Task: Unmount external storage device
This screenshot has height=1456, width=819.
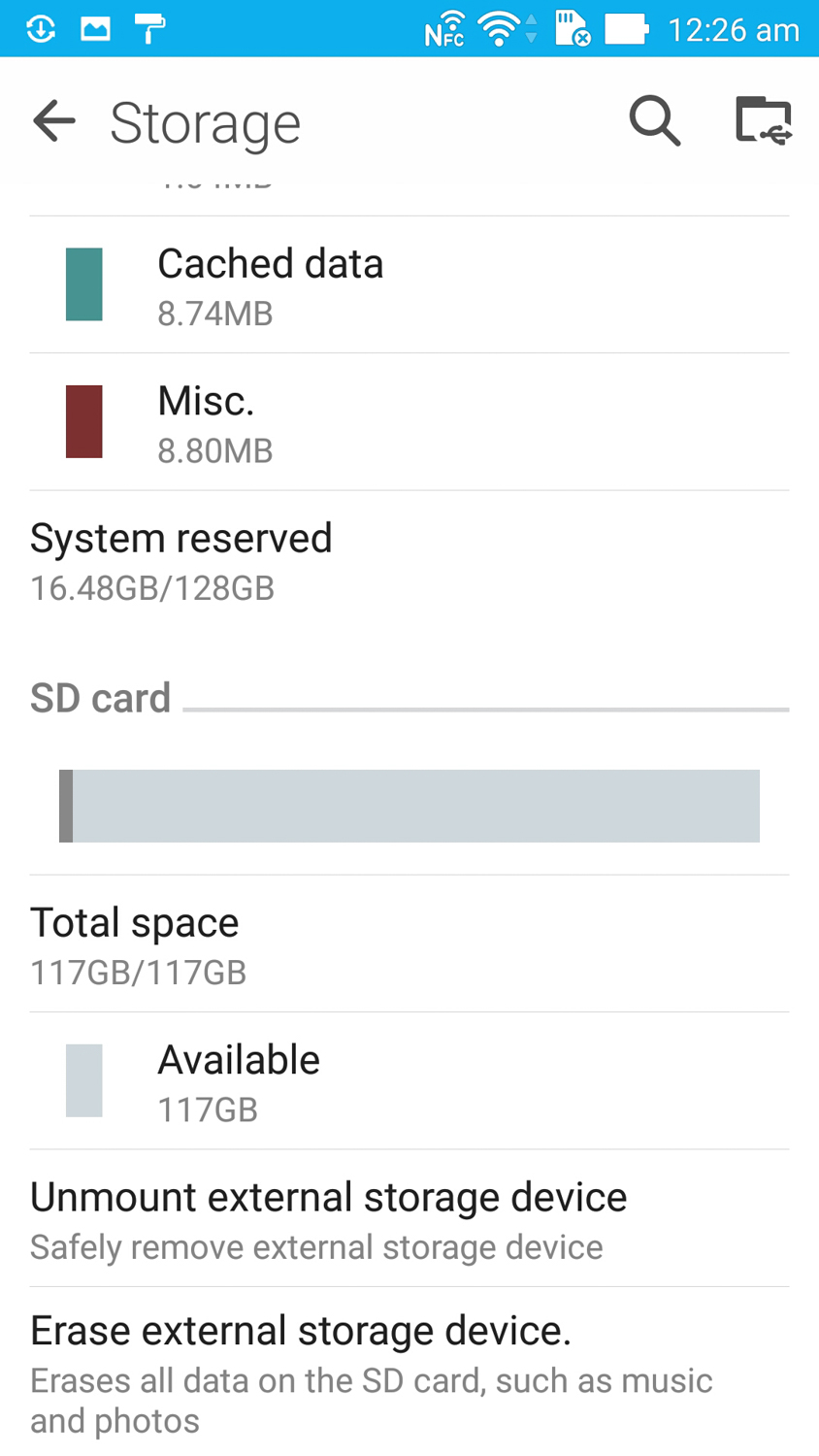Action: [x=408, y=1219]
